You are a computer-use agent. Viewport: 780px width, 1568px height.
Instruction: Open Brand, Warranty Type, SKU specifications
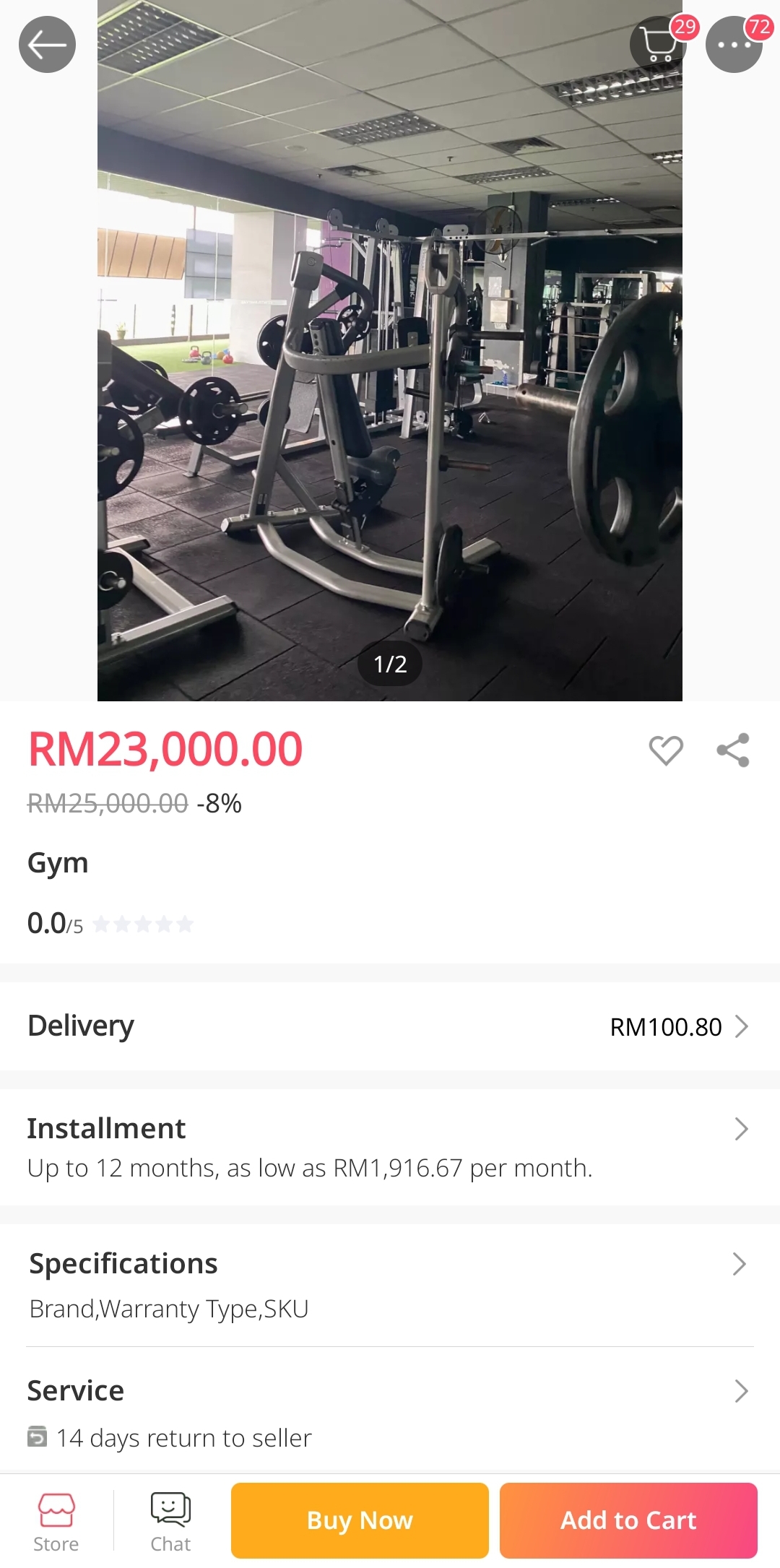(x=168, y=1309)
